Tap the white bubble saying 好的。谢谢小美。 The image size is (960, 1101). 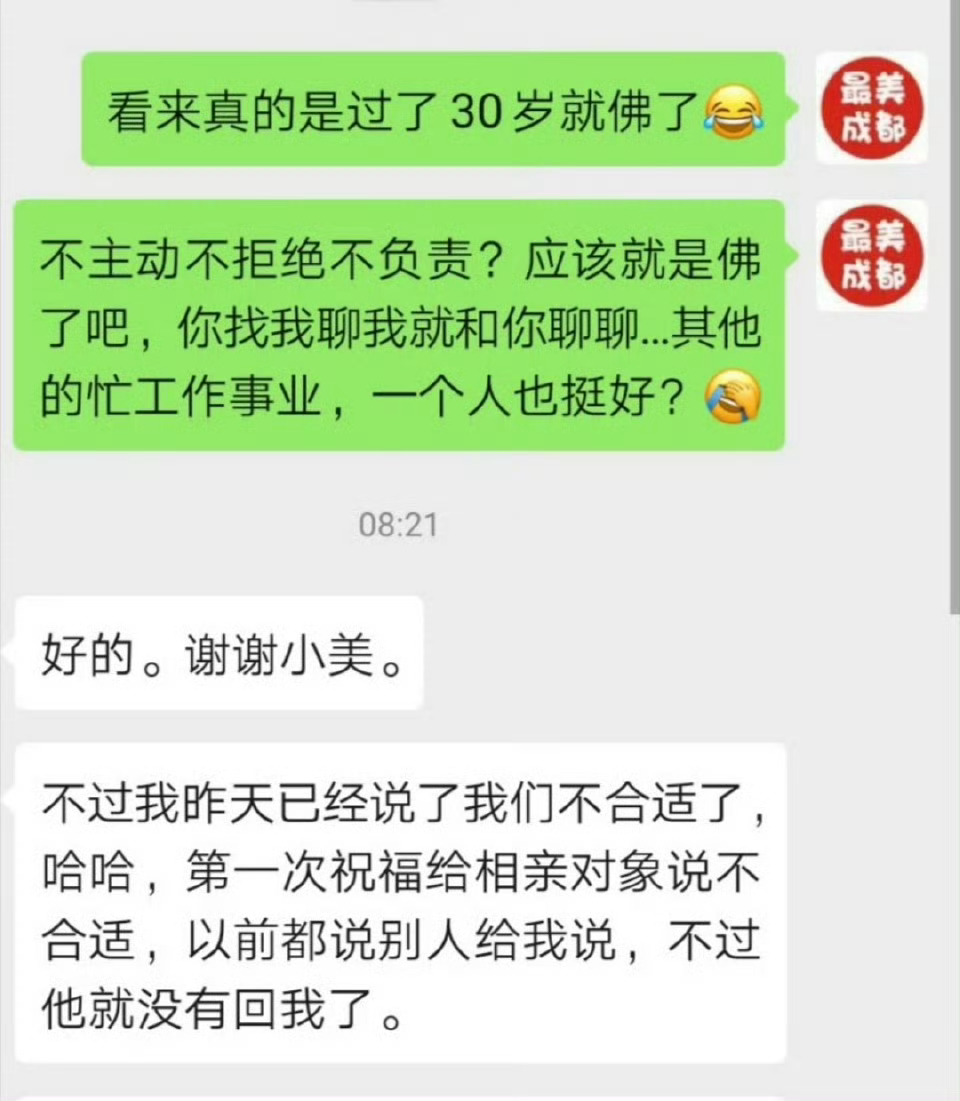point(216,652)
